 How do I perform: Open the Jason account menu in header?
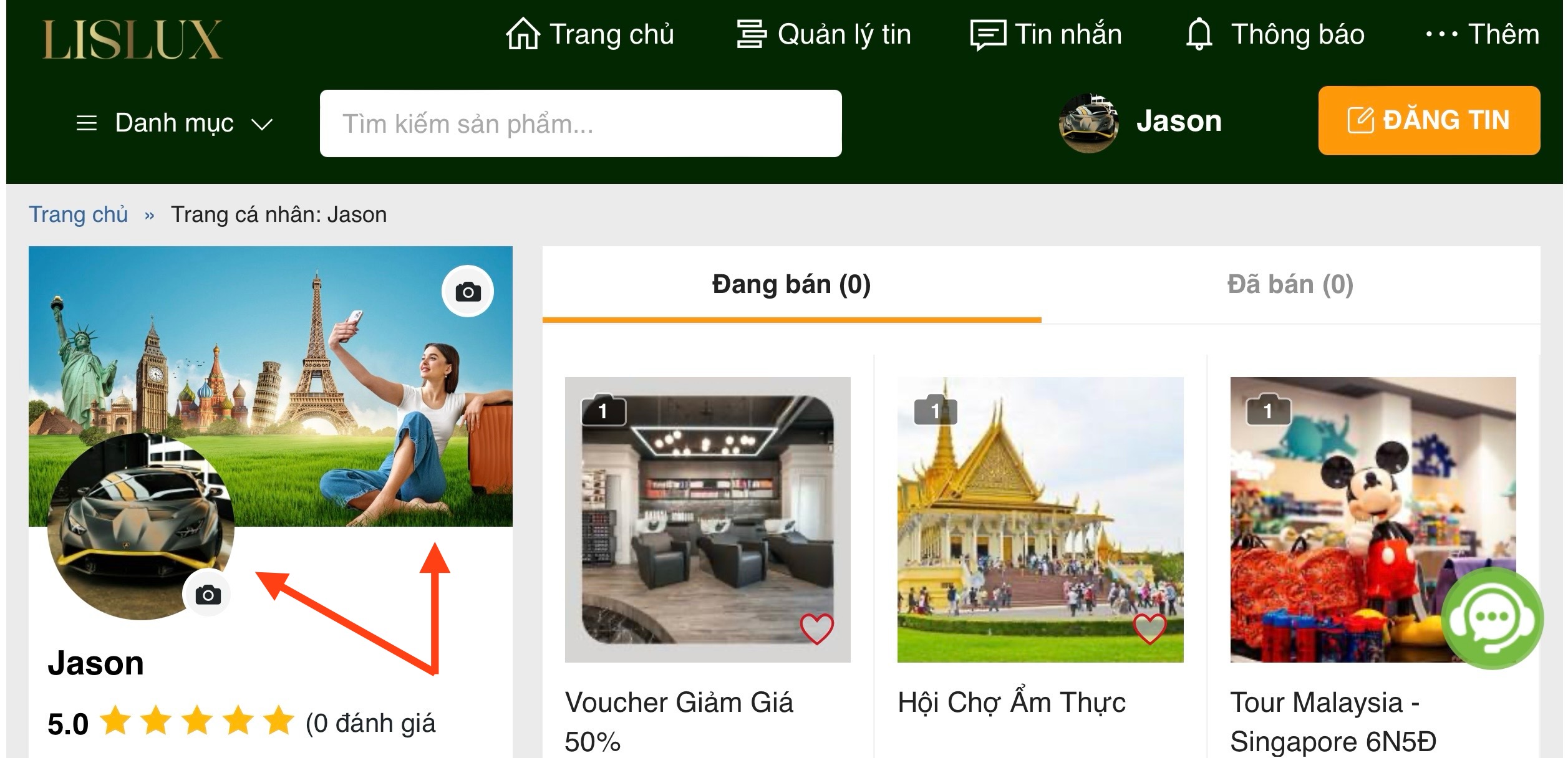pos(1140,122)
